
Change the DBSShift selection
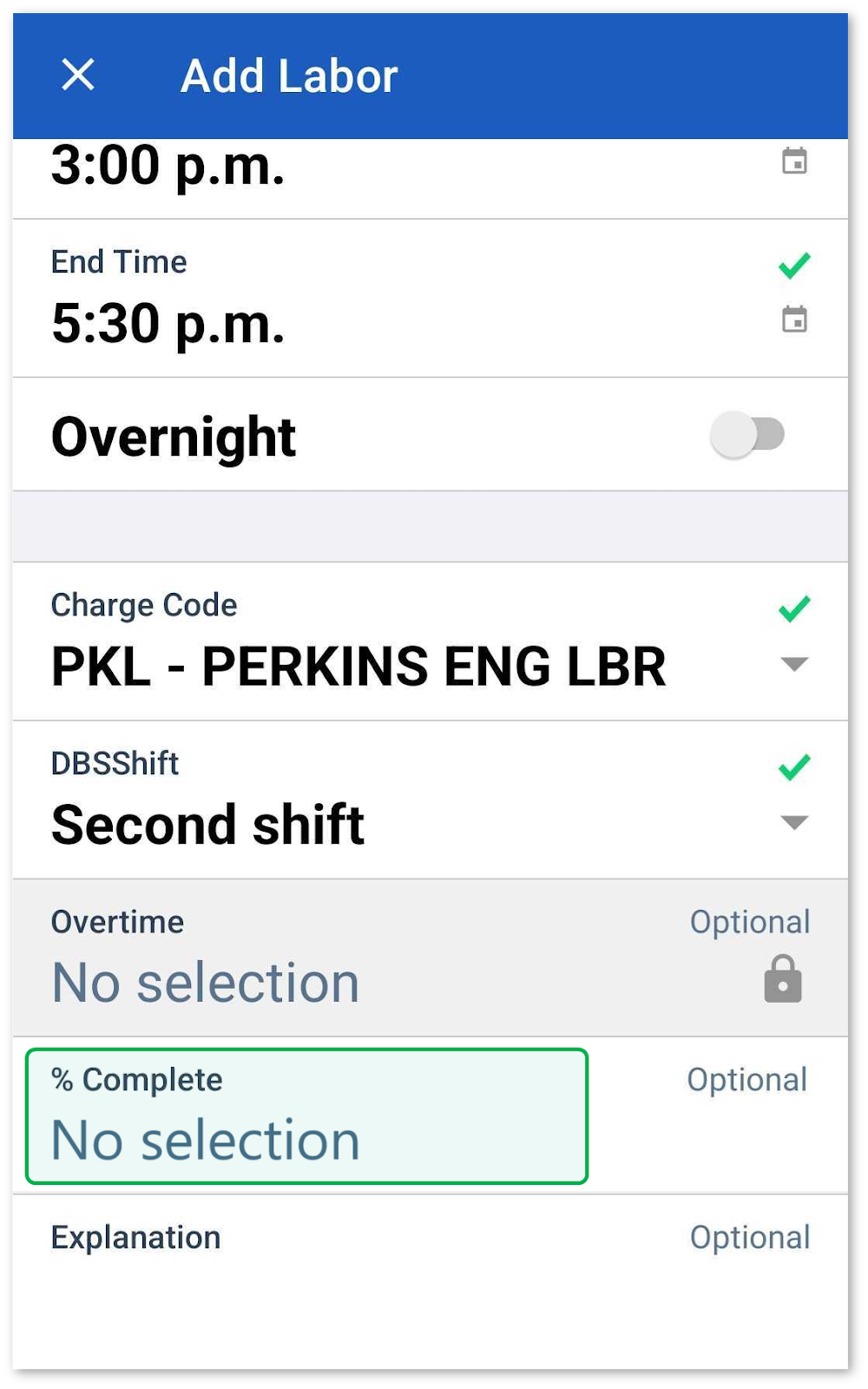coord(431,800)
